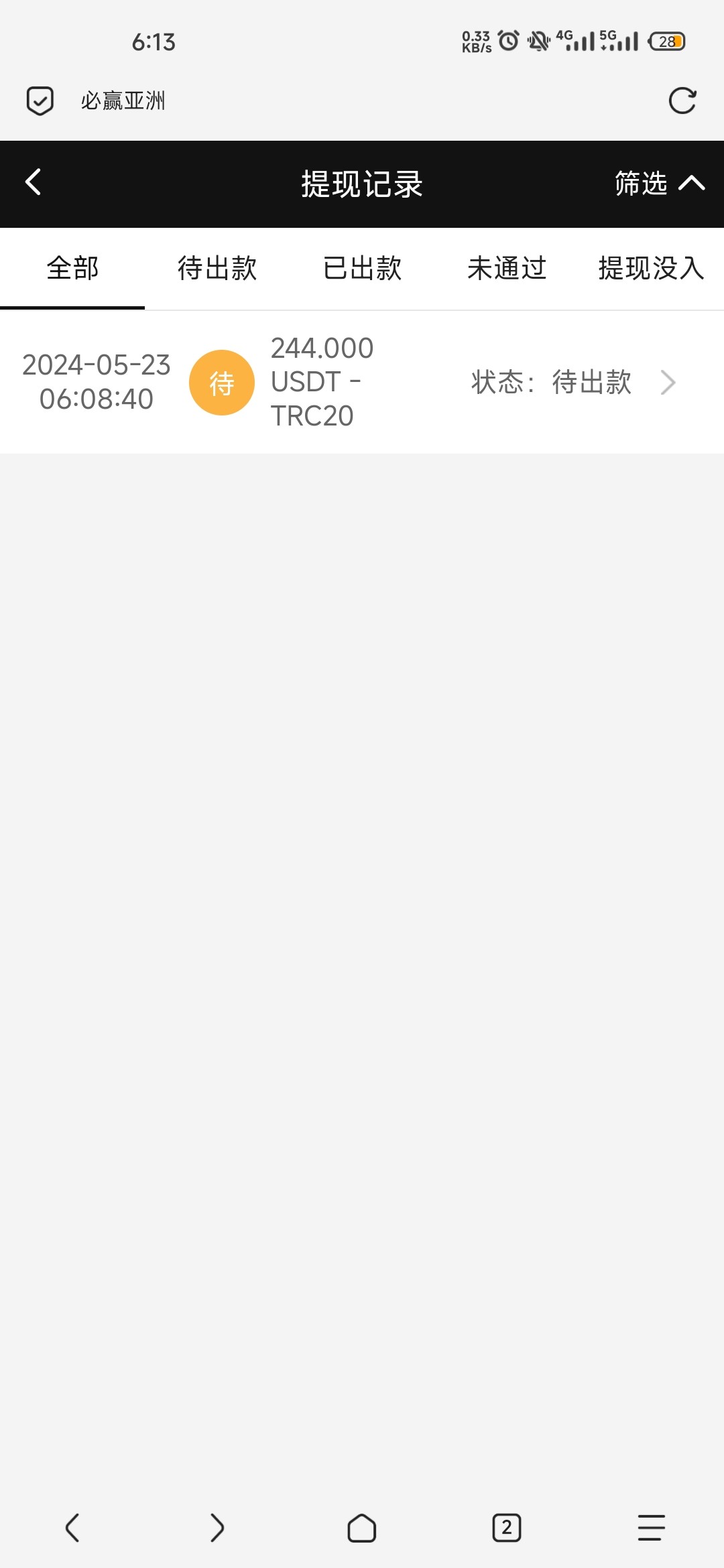Go back from the 提现记录 page
The width and height of the screenshot is (724, 1568).
(34, 182)
